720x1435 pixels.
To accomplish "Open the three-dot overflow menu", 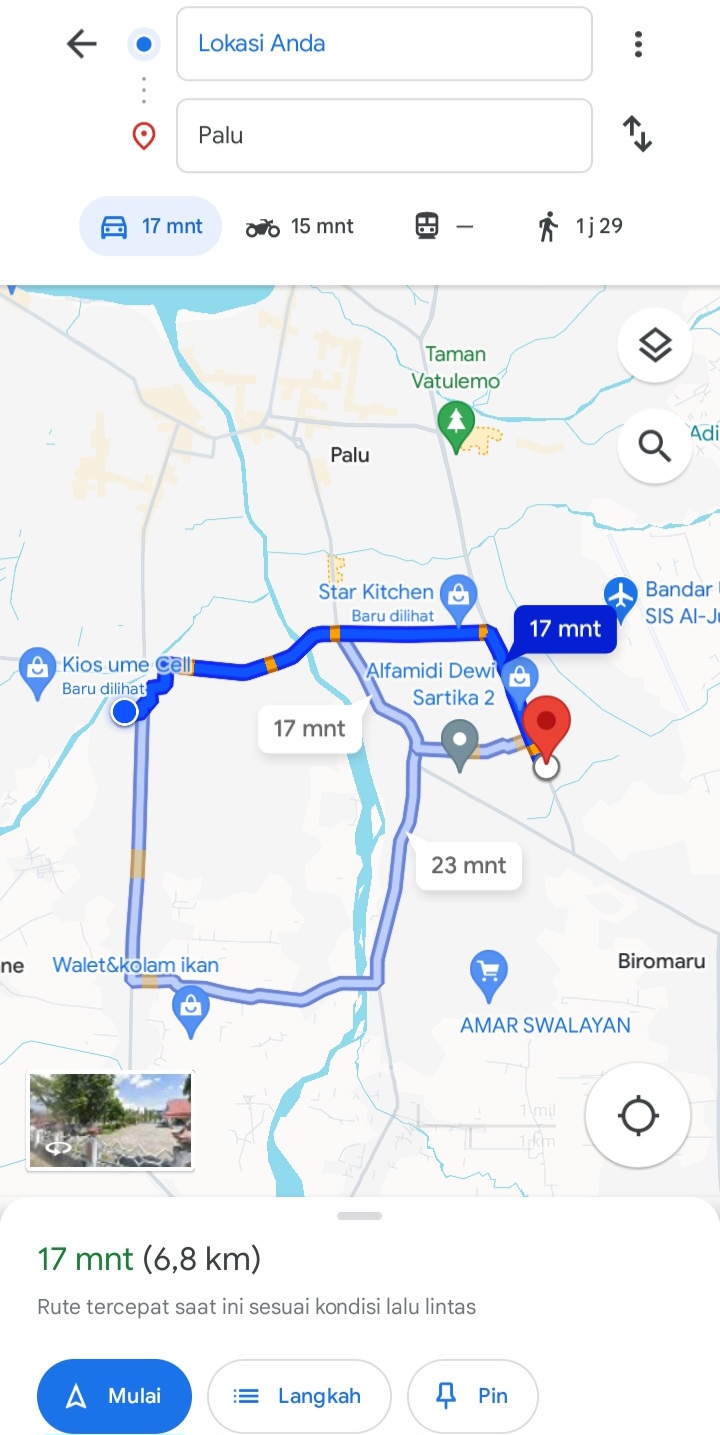I will tap(638, 44).
